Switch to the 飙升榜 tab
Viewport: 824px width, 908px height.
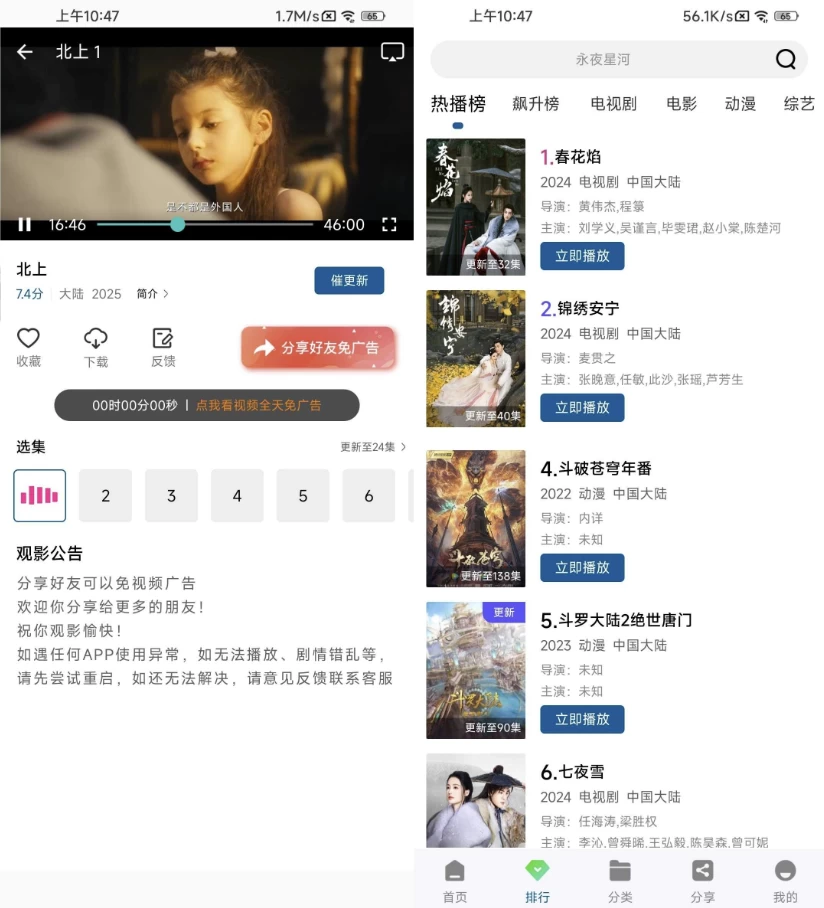536,104
